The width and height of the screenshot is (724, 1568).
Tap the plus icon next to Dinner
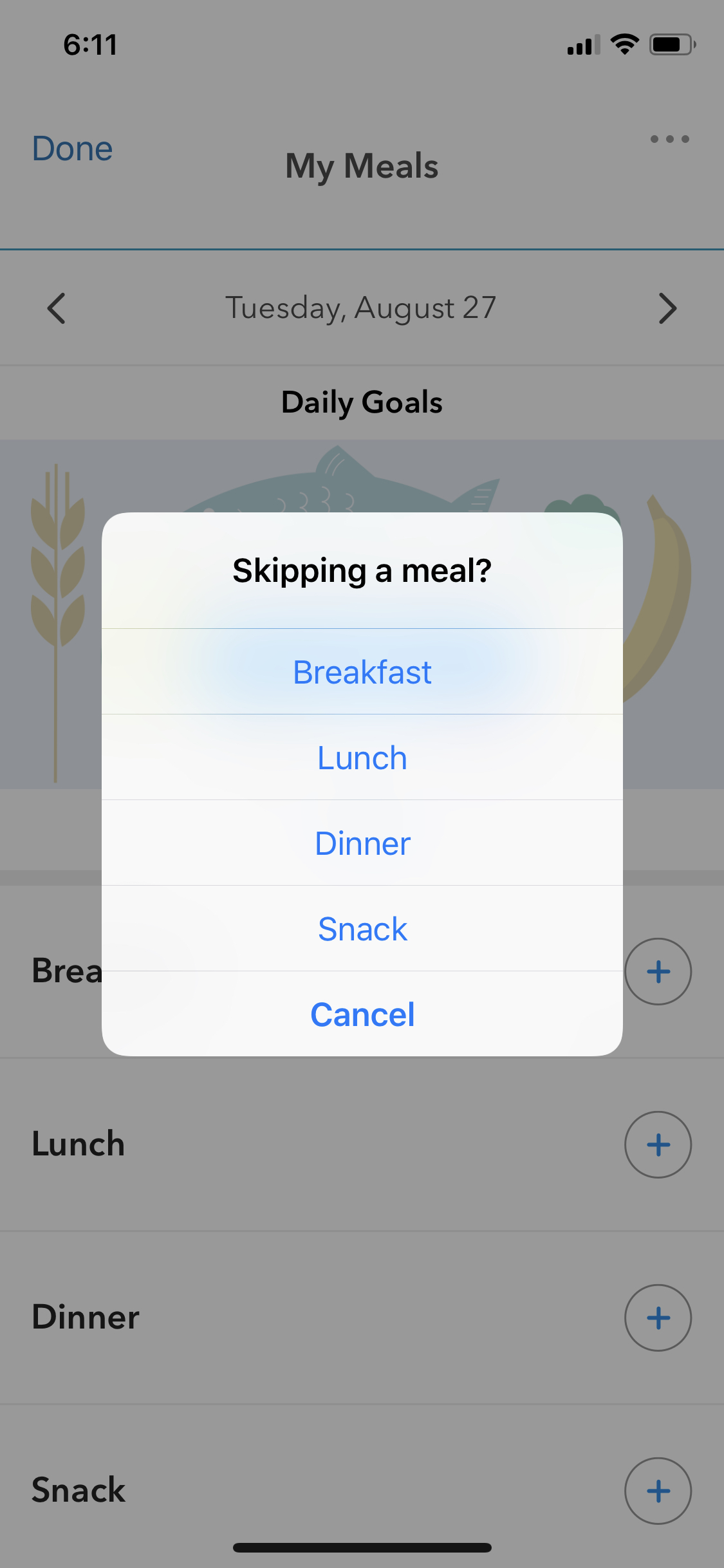pyautogui.click(x=658, y=1318)
